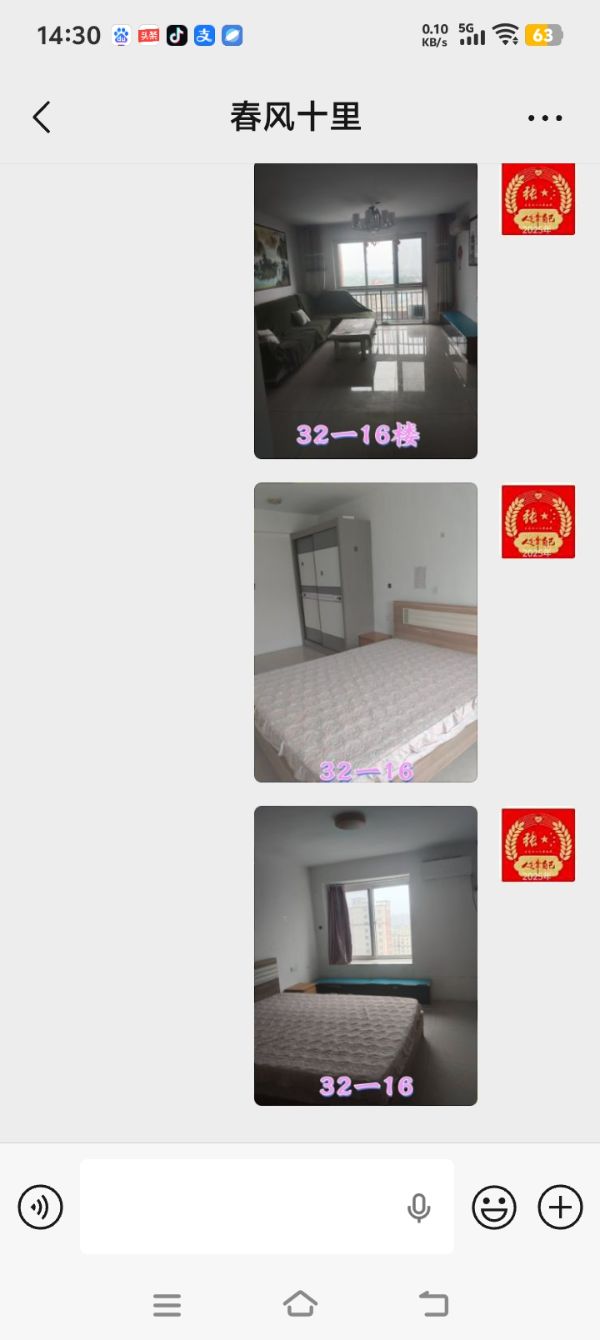View the bedroom photo with the wardrobe

click(x=365, y=632)
